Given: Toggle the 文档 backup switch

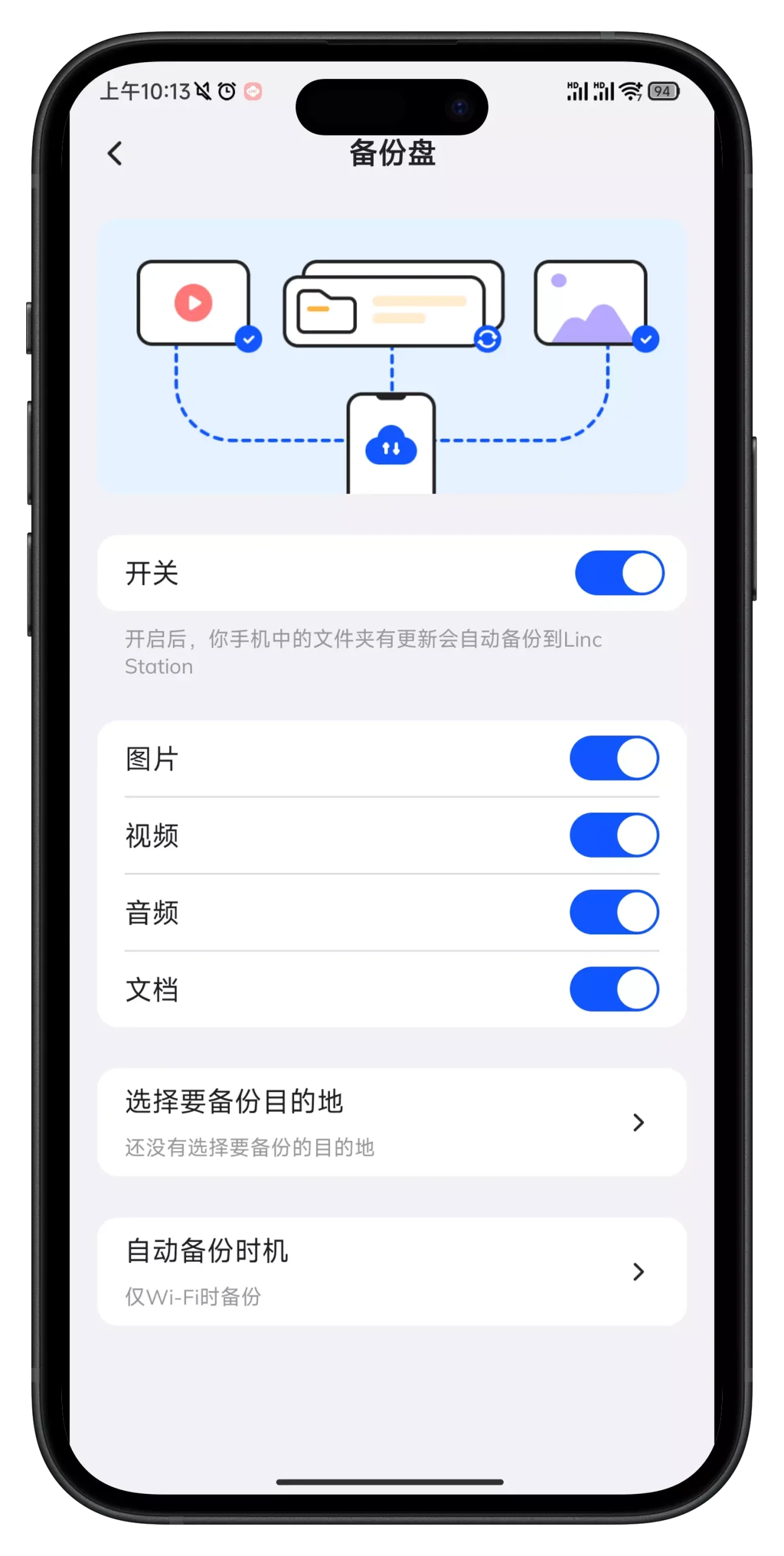Looking at the screenshot, I should pos(614,989).
